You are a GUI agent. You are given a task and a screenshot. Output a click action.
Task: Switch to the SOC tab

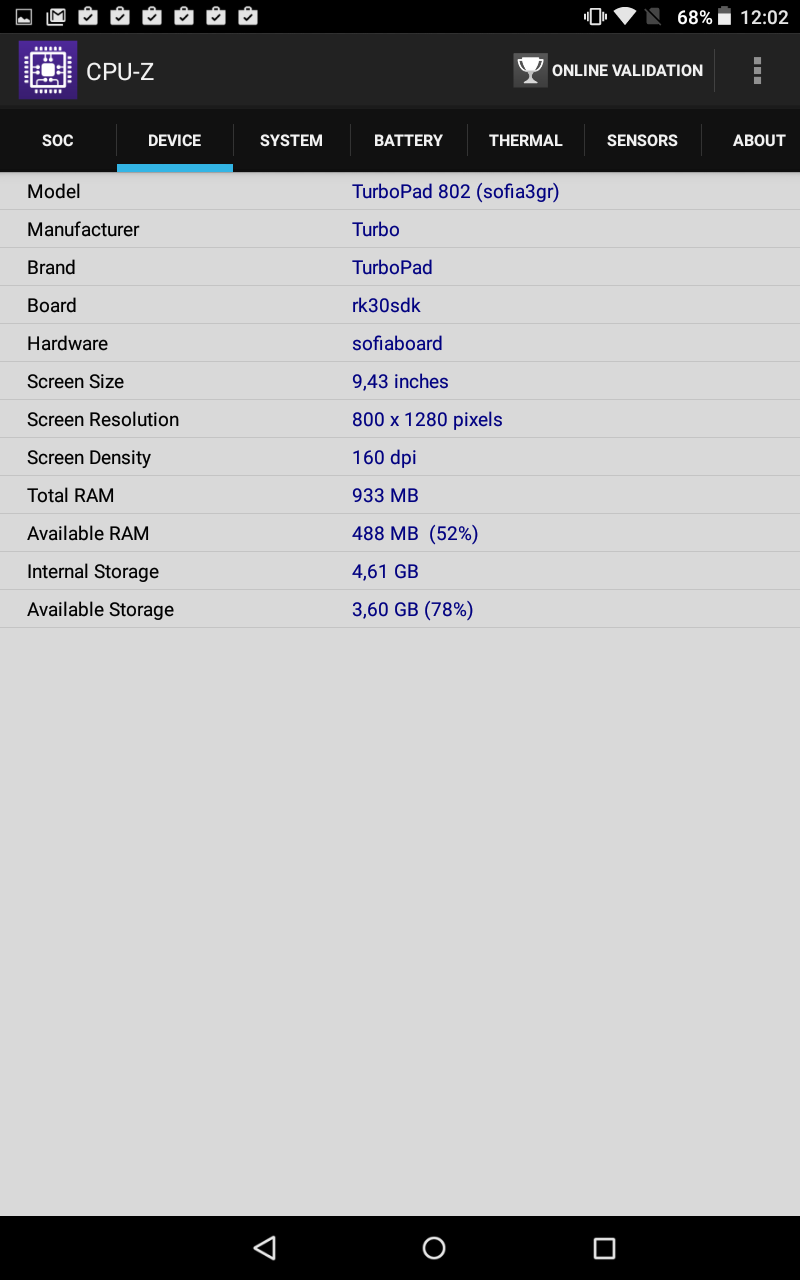(x=58, y=140)
